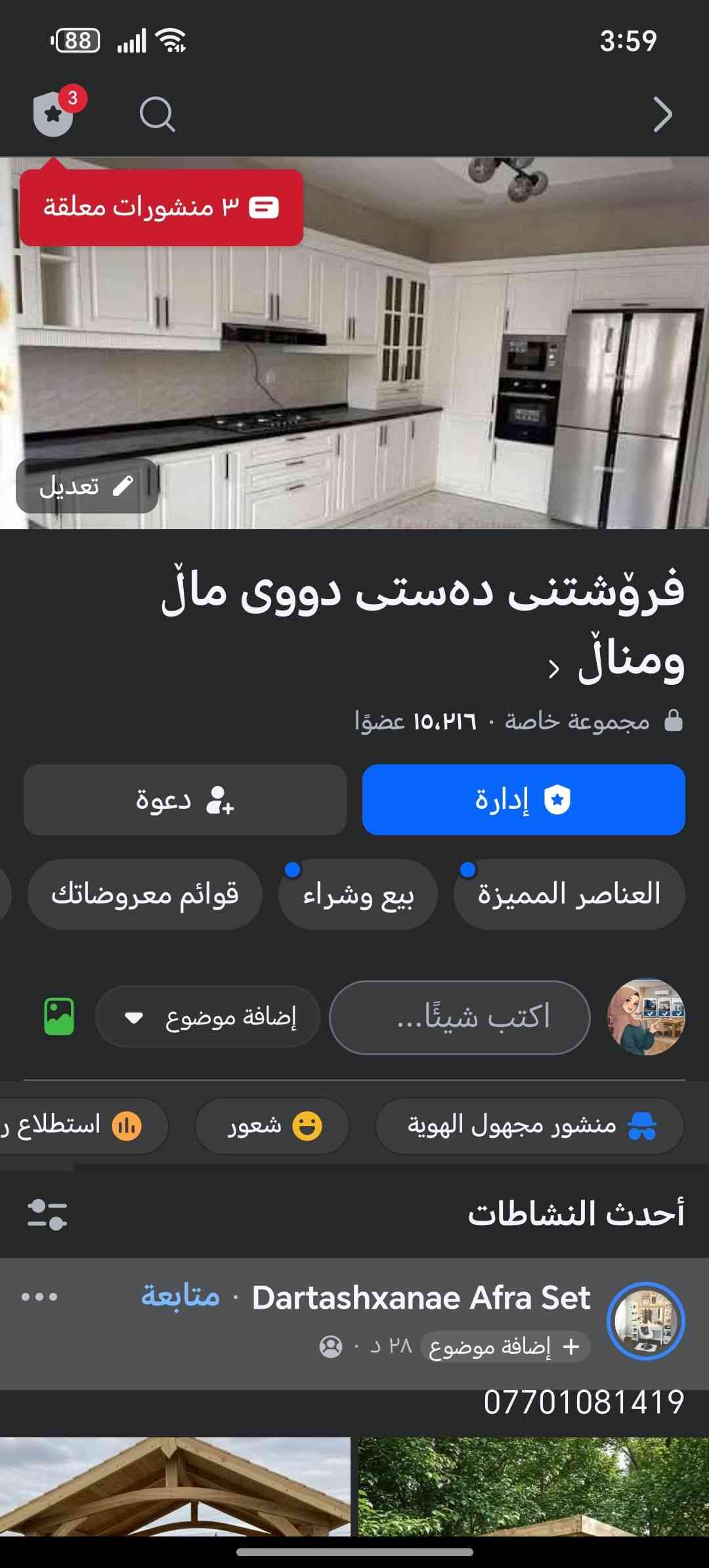Open group details via the title chevron
Screen dimensions: 709x1568
(554, 668)
